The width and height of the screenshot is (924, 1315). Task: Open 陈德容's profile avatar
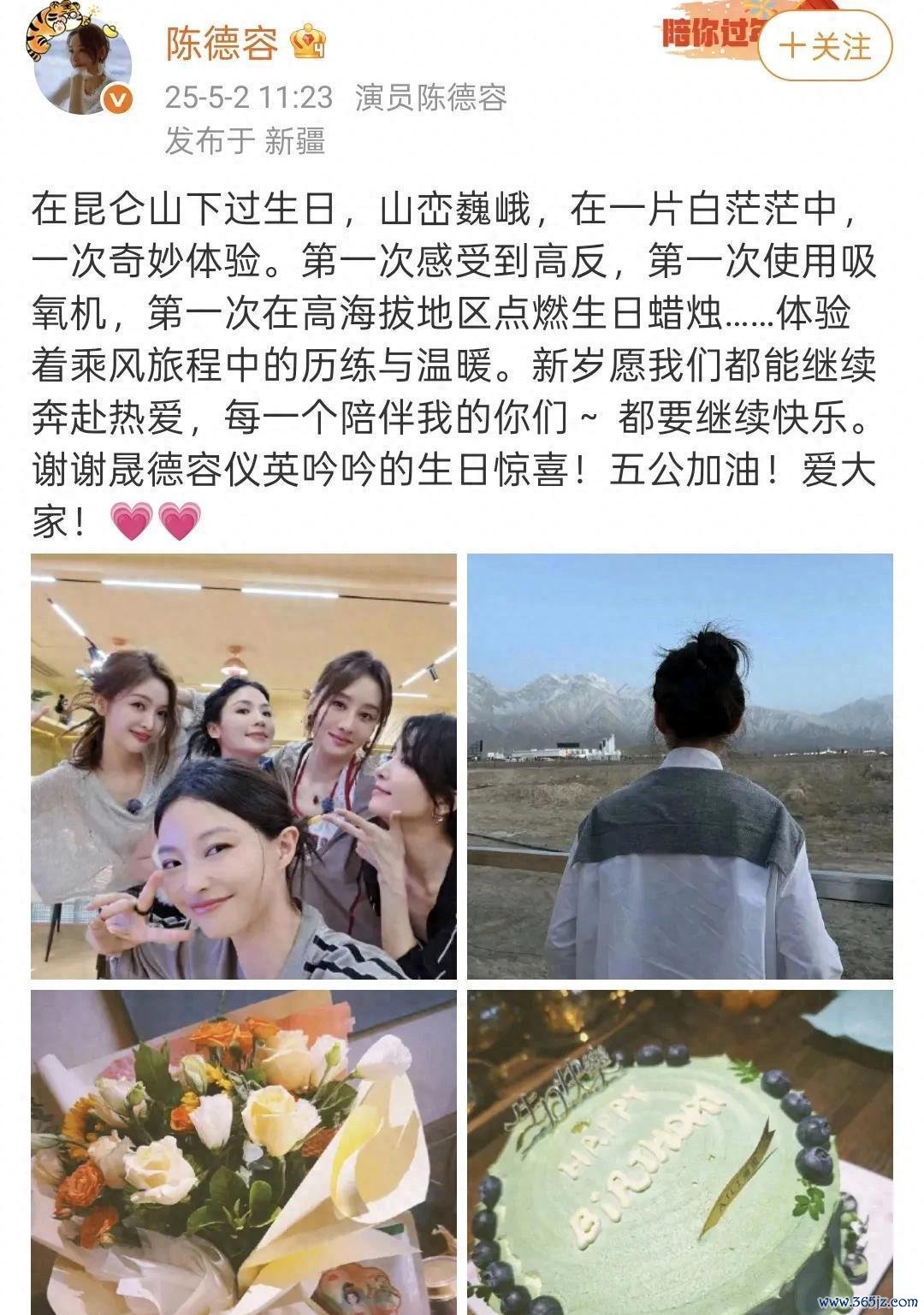83,63
